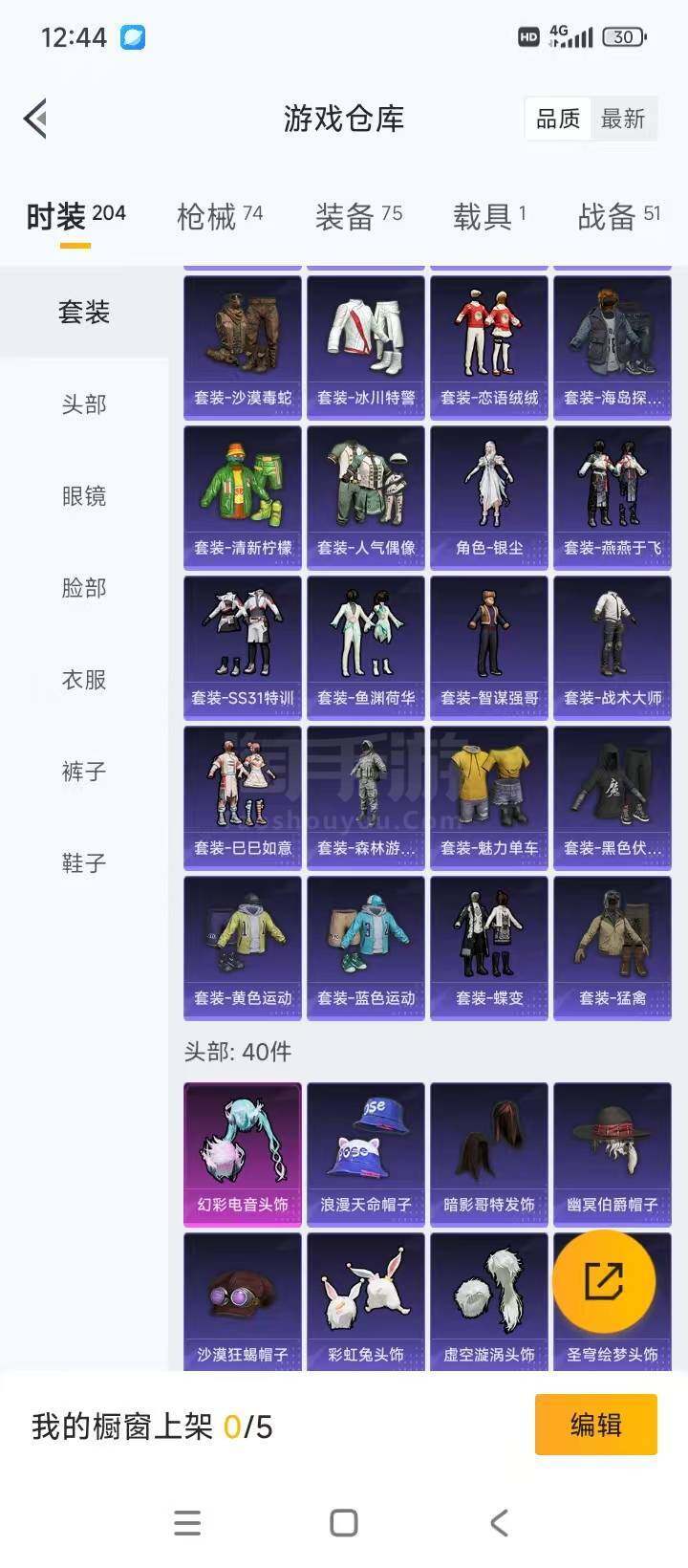Sort items by 最新
The image size is (688, 1568).
623,119
